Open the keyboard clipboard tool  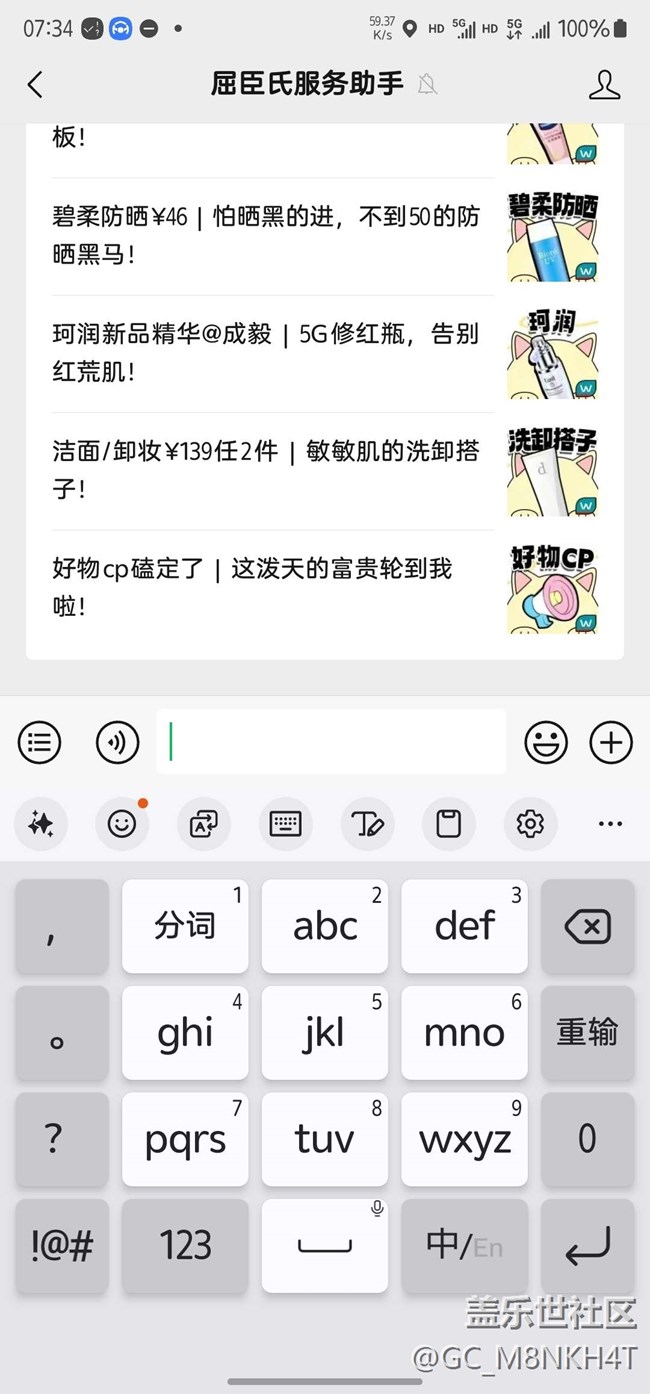tap(448, 824)
